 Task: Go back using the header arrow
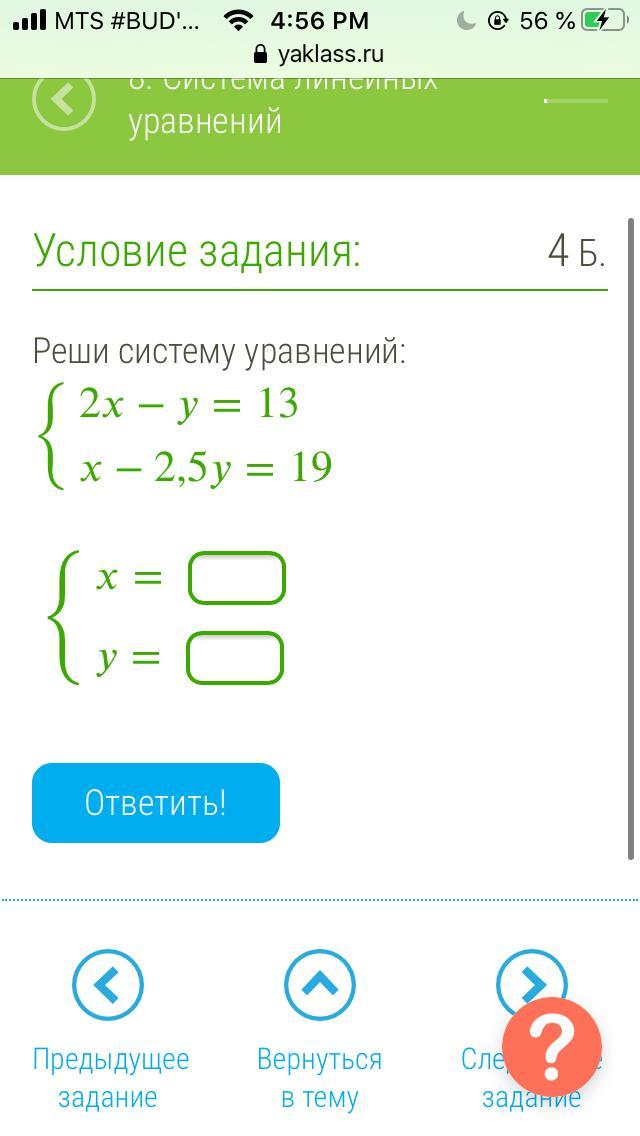click(x=64, y=99)
